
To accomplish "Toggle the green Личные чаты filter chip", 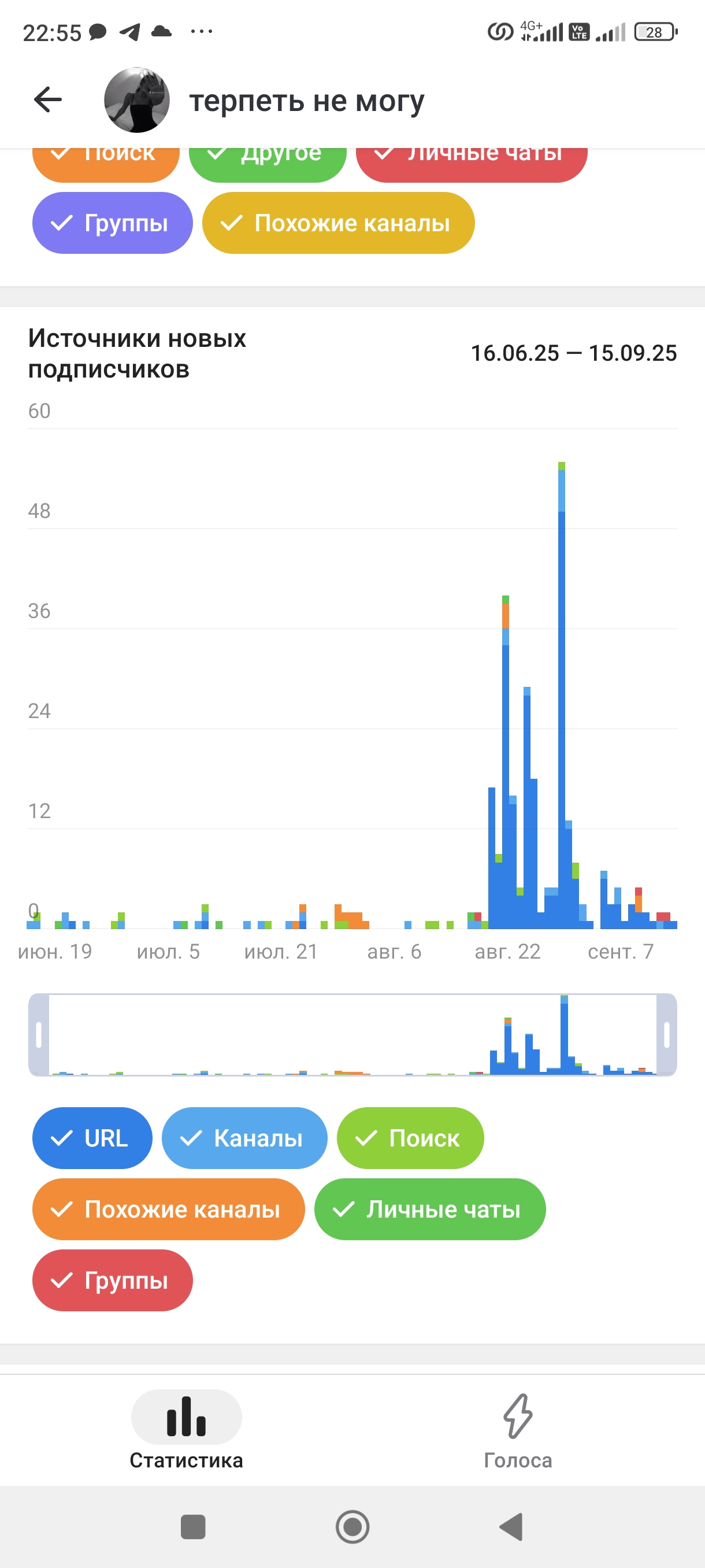I will pyautogui.click(x=430, y=1210).
